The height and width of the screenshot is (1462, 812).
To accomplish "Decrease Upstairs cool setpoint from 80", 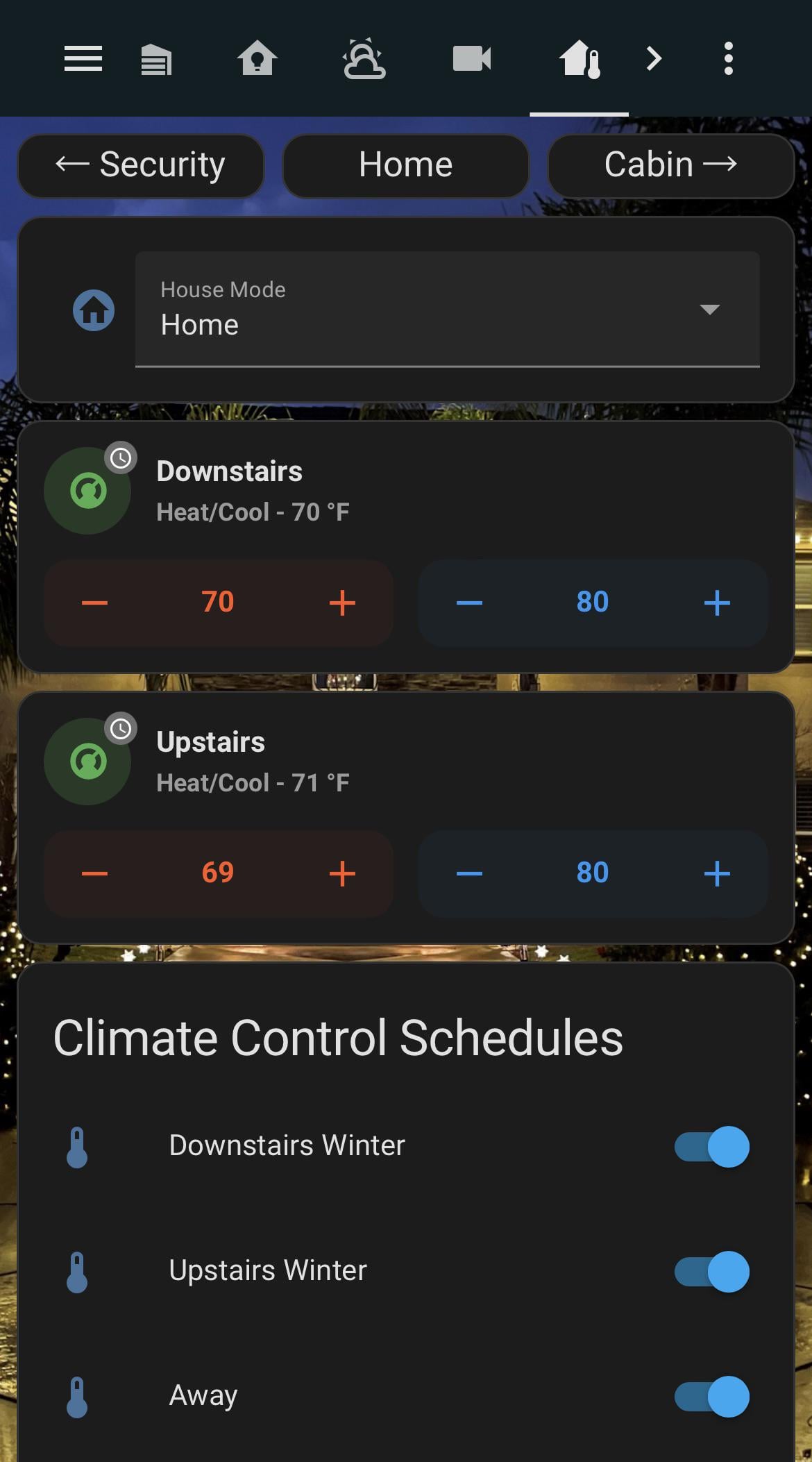I will point(469,873).
